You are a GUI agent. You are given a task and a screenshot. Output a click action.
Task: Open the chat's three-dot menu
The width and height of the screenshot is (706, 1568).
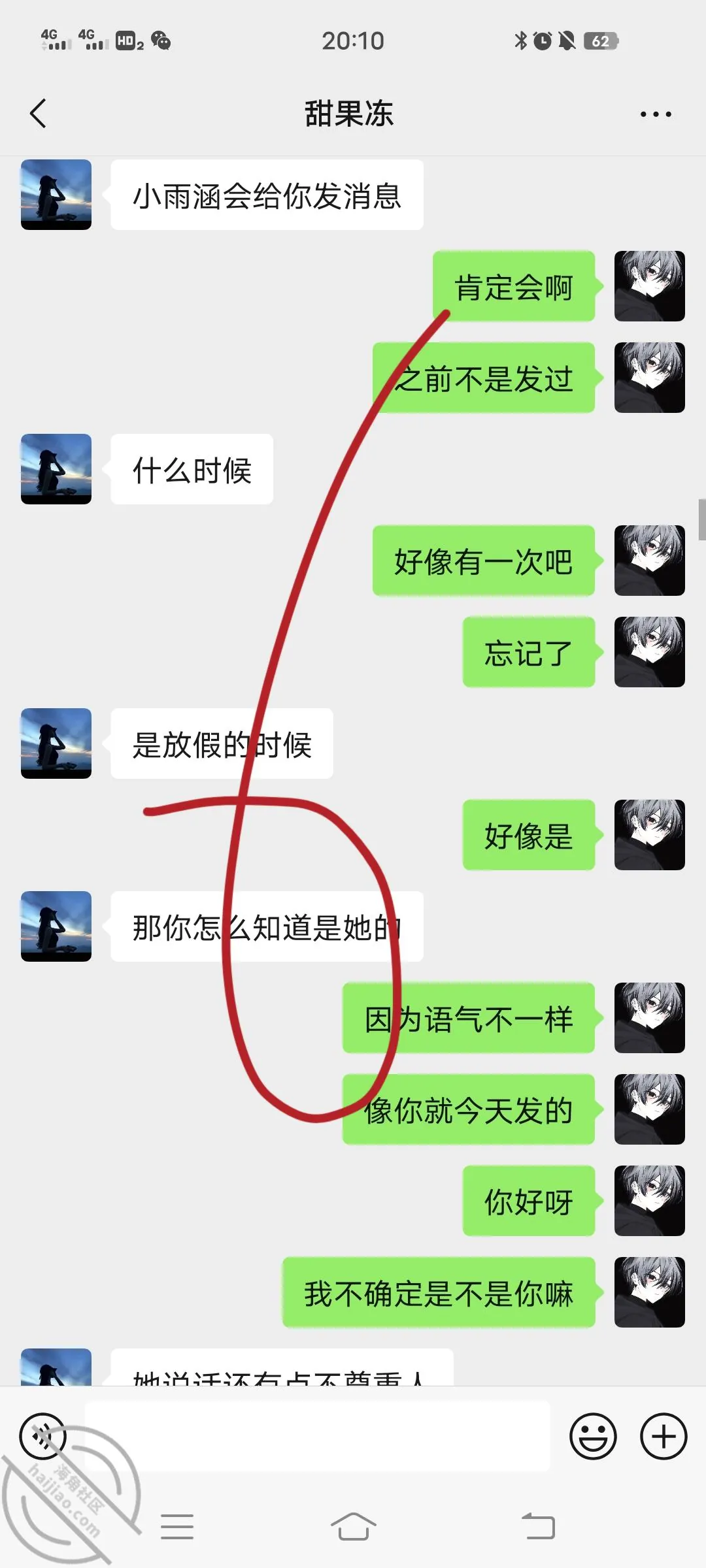tap(656, 114)
